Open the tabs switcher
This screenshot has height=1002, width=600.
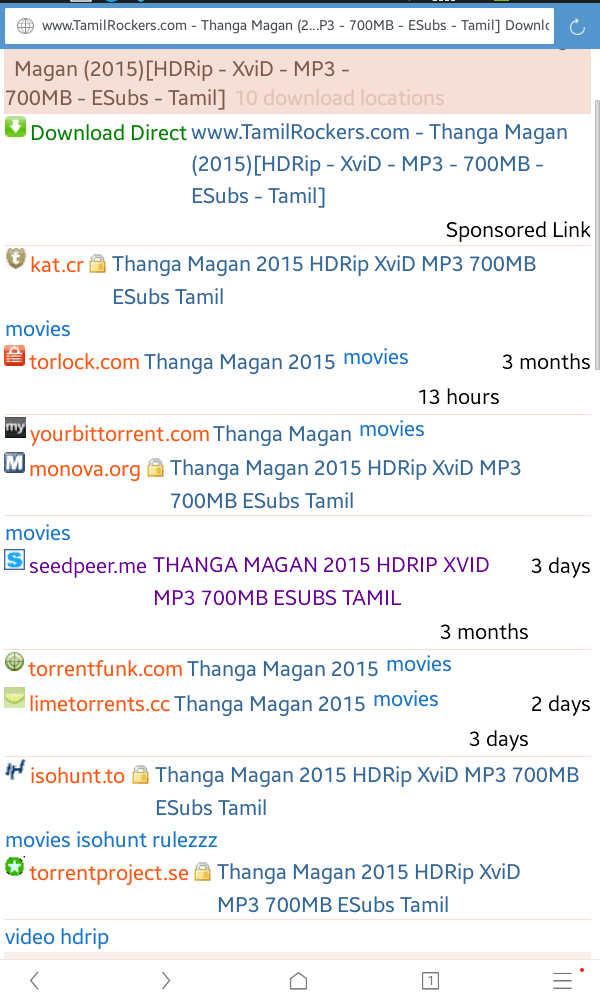(x=431, y=980)
